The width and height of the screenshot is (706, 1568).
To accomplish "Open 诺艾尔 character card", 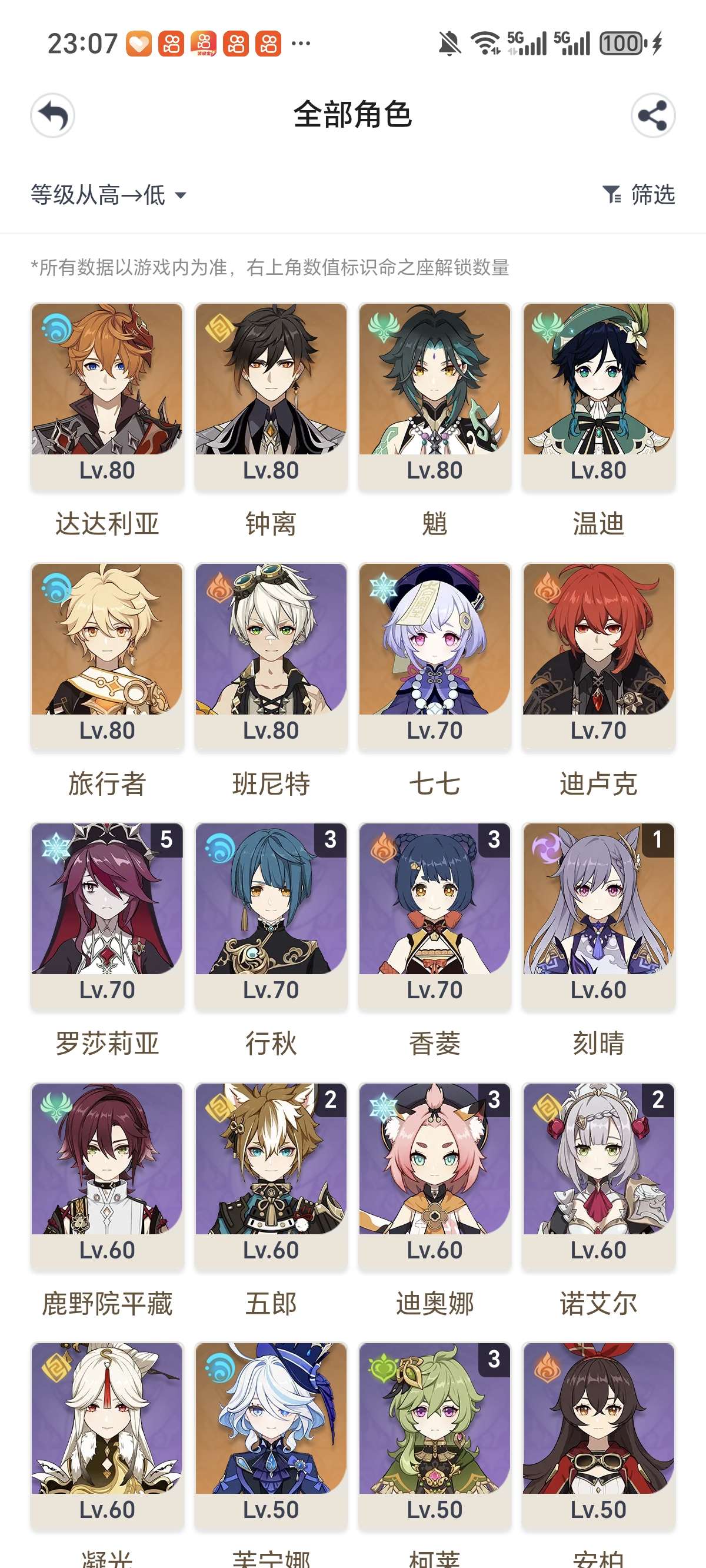I will point(598,1175).
